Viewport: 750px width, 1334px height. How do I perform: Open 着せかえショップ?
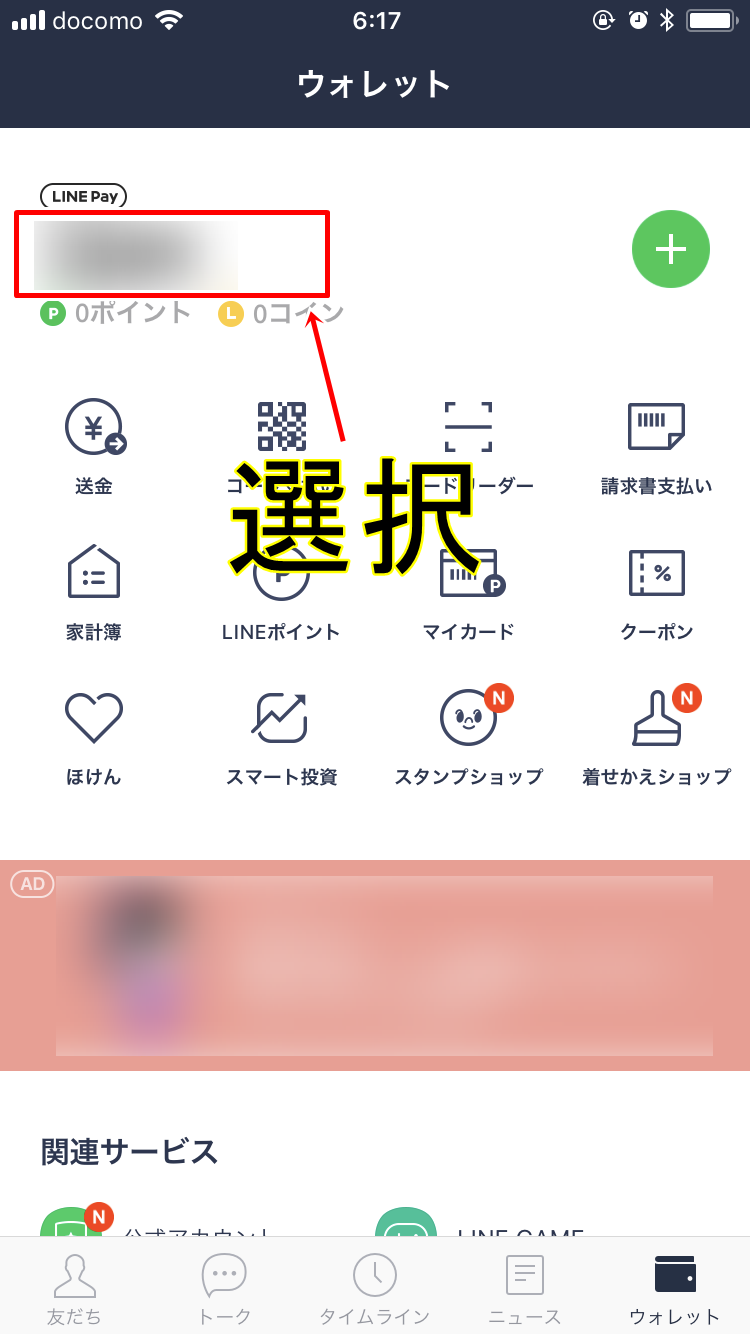click(656, 737)
